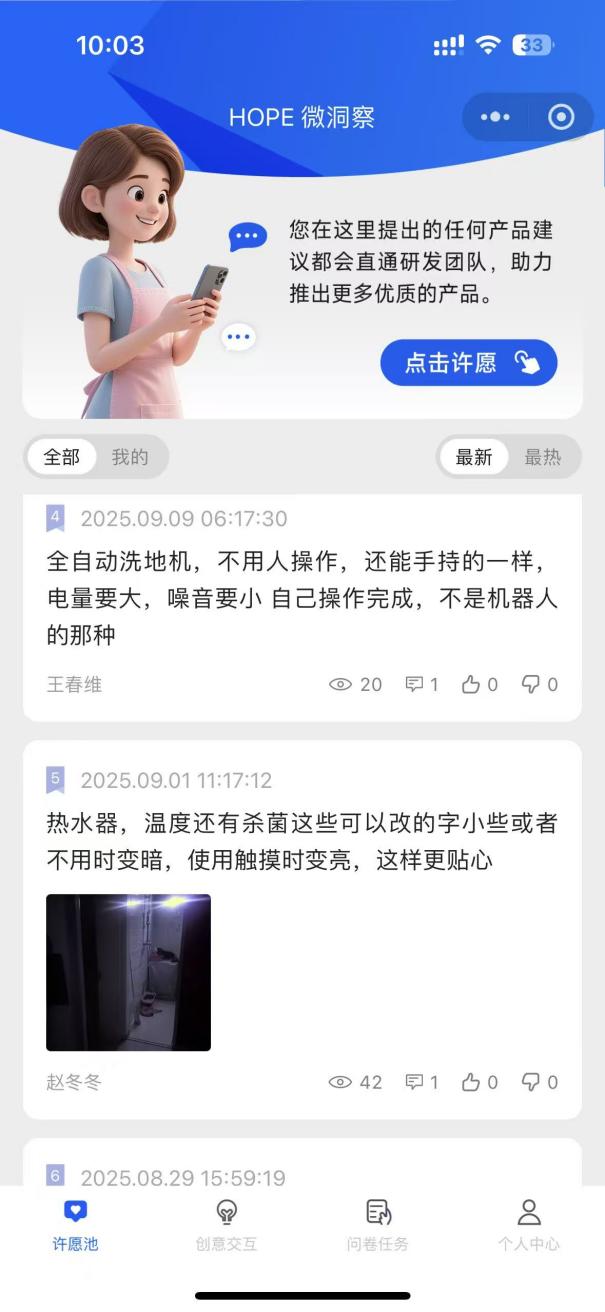The image size is (605, 1312).
Task: Sort wishes by 最新
Action: point(474,457)
